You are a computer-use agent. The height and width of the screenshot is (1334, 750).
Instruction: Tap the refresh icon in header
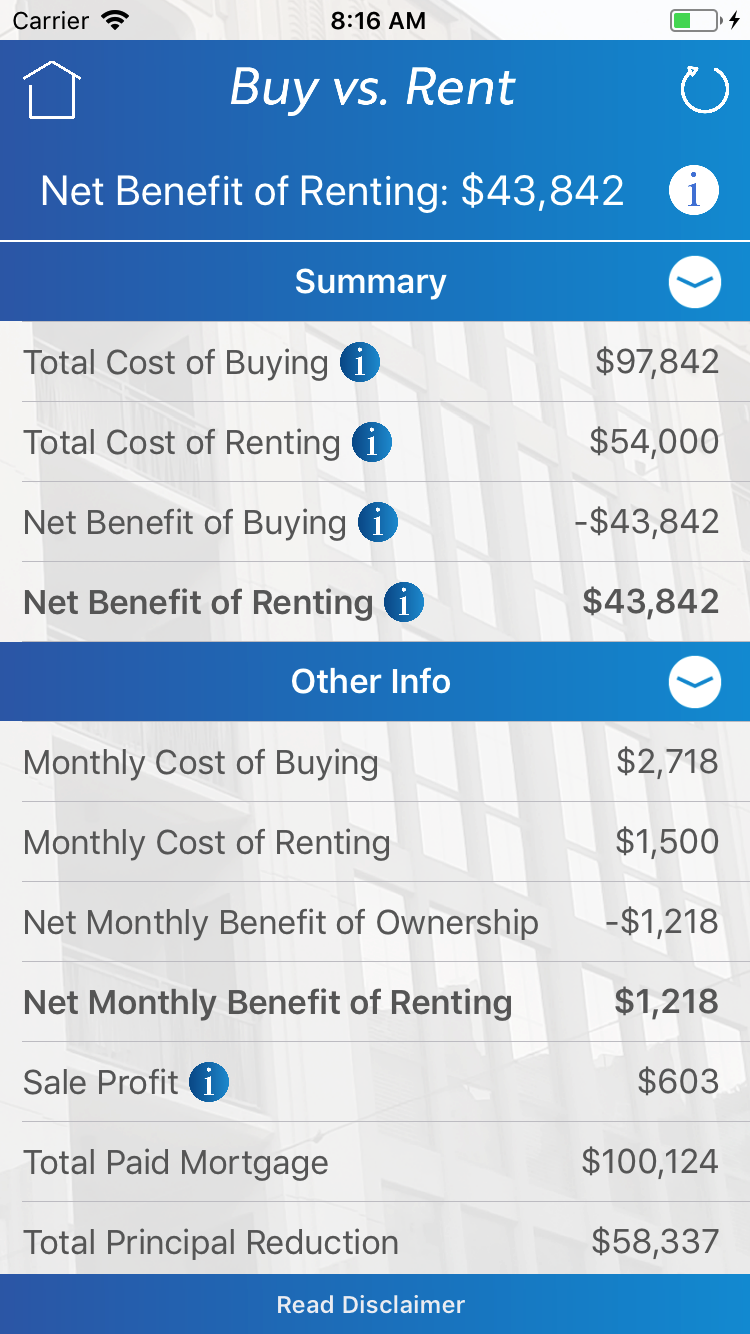click(705, 90)
